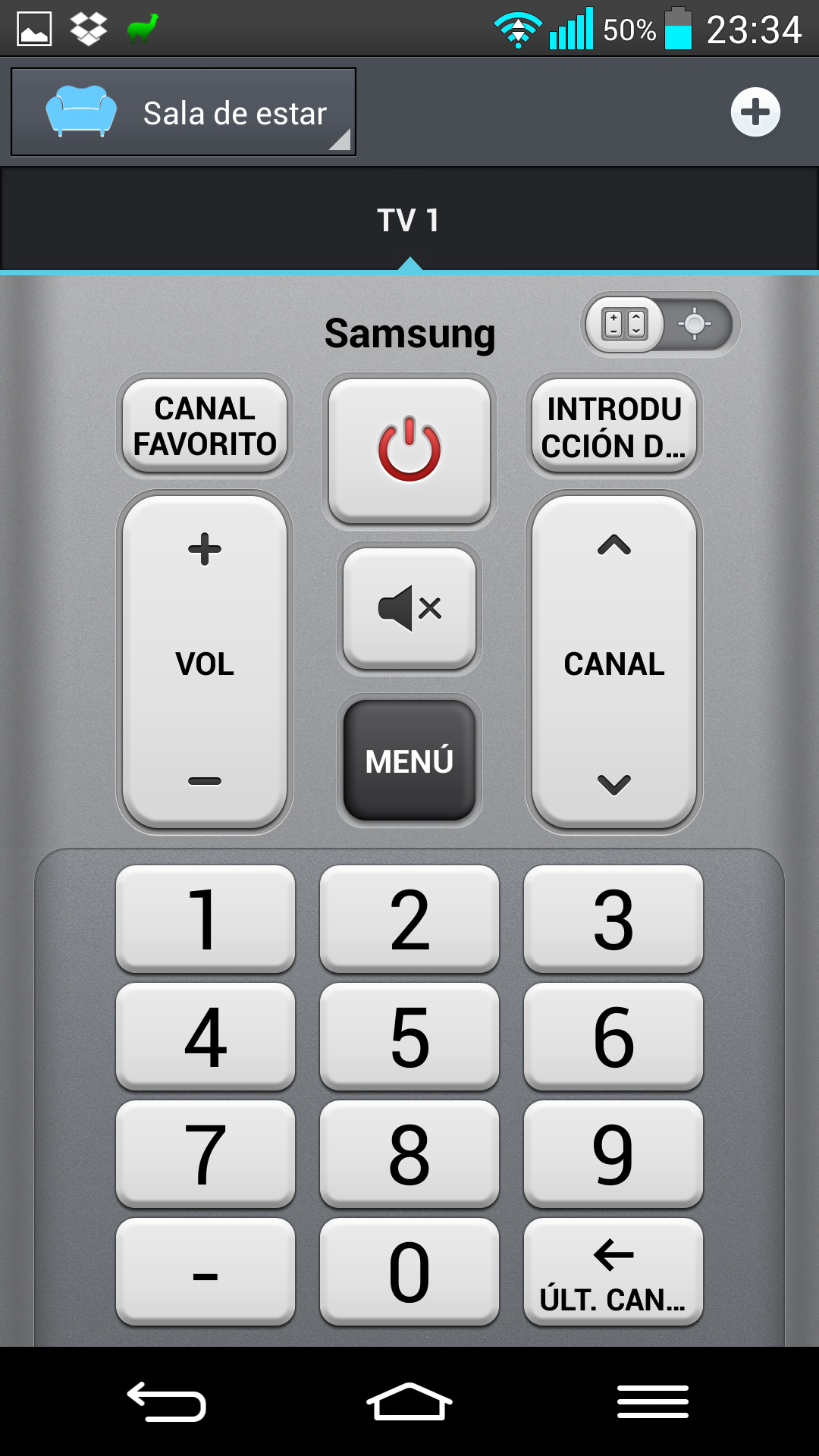Image resolution: width=819 pixels, height=1456 pixels.
Task: Turn the TV on with power button
Action: (x=409, y=450)
